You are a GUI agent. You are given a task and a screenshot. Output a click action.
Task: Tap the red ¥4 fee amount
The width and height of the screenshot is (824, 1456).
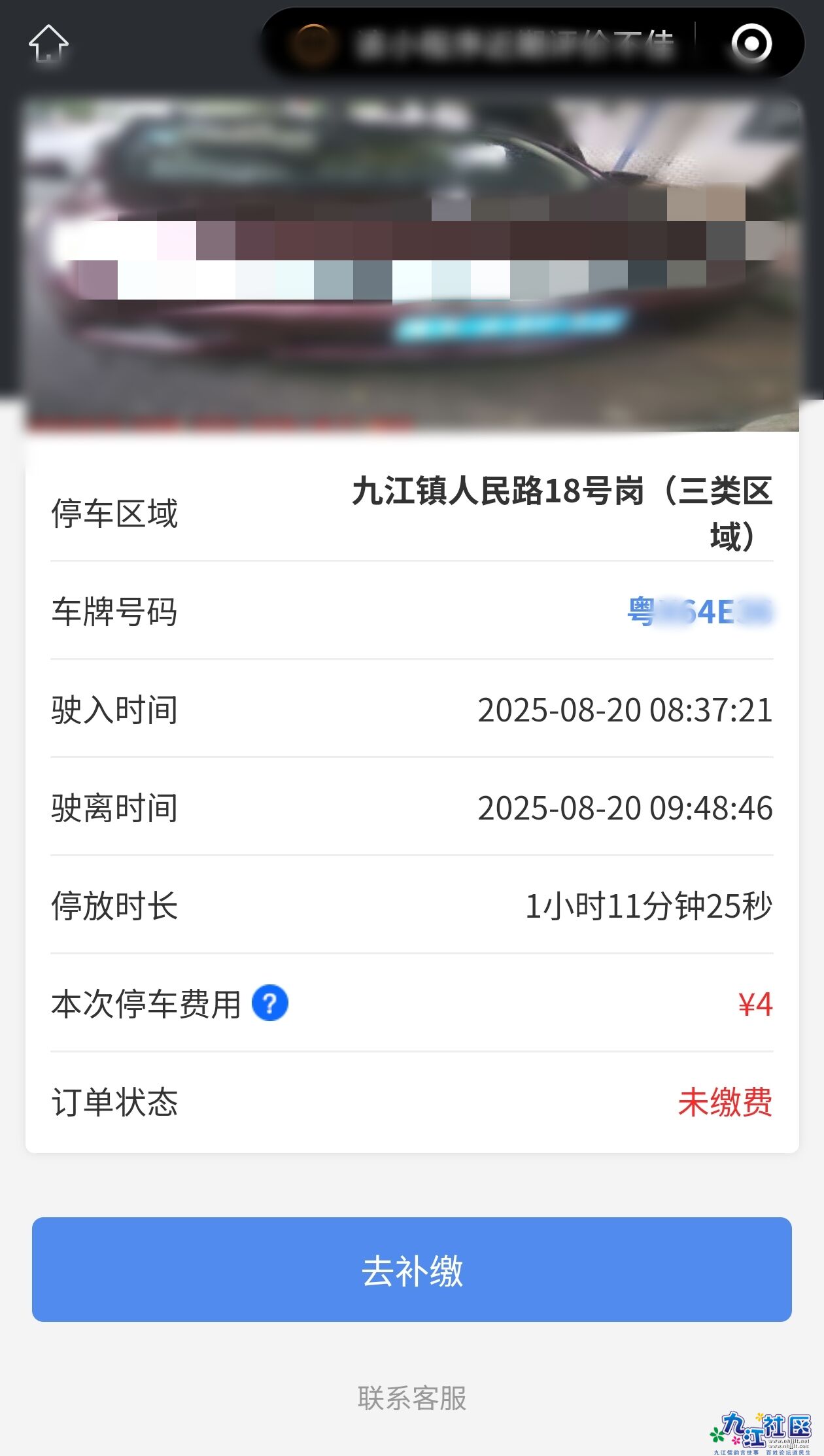755,1005
